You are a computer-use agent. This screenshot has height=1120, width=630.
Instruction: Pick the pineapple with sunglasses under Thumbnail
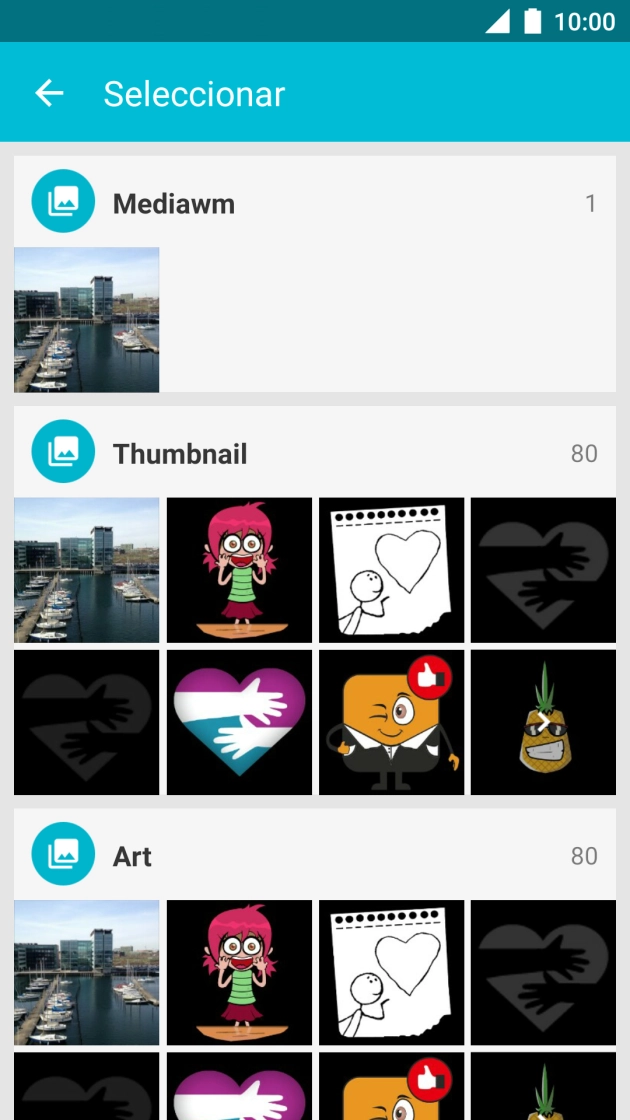pos(543,722)
